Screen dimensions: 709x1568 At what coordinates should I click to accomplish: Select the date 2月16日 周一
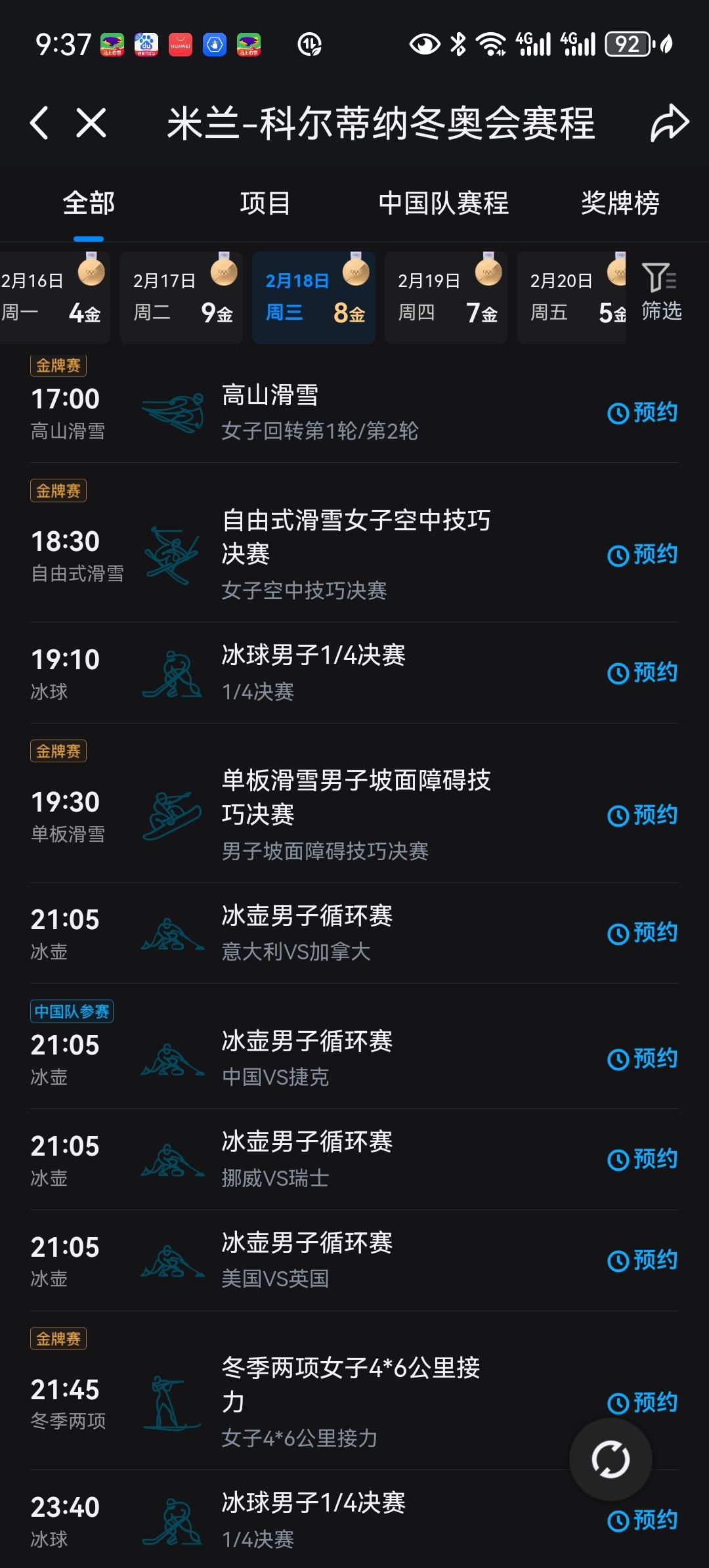click(51, 297)
